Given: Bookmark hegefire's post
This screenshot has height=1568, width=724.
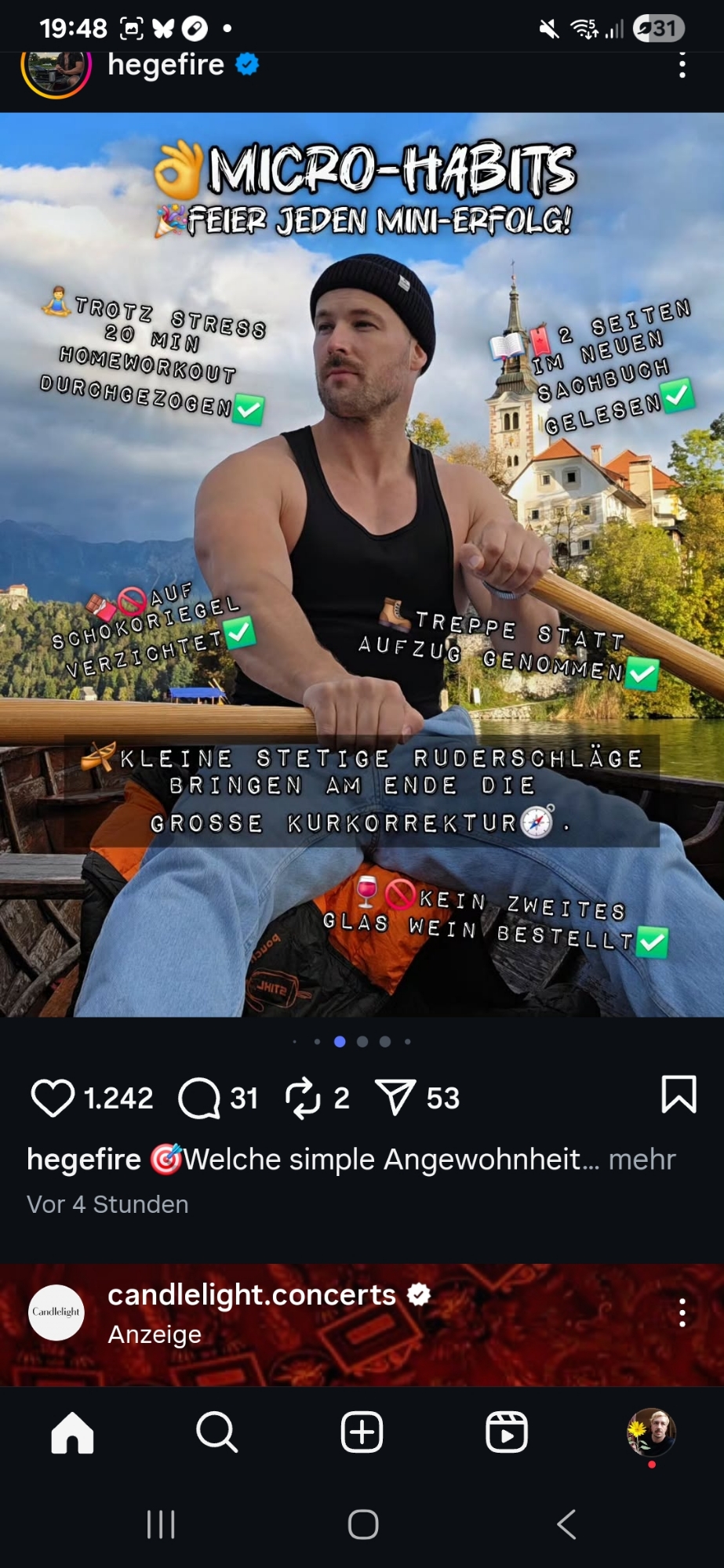Looking at the screenshot, I should click(x=679, y=1094).
